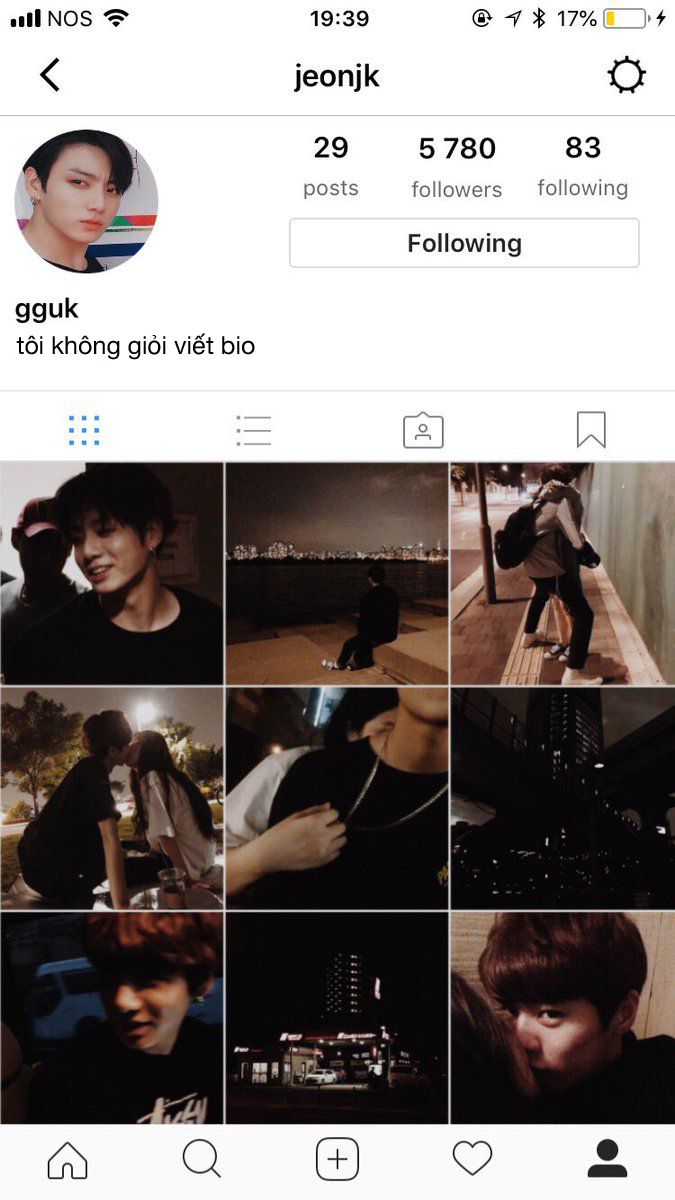Open the silver chain necklace post

pyautogui.click(x=337, y=798)
